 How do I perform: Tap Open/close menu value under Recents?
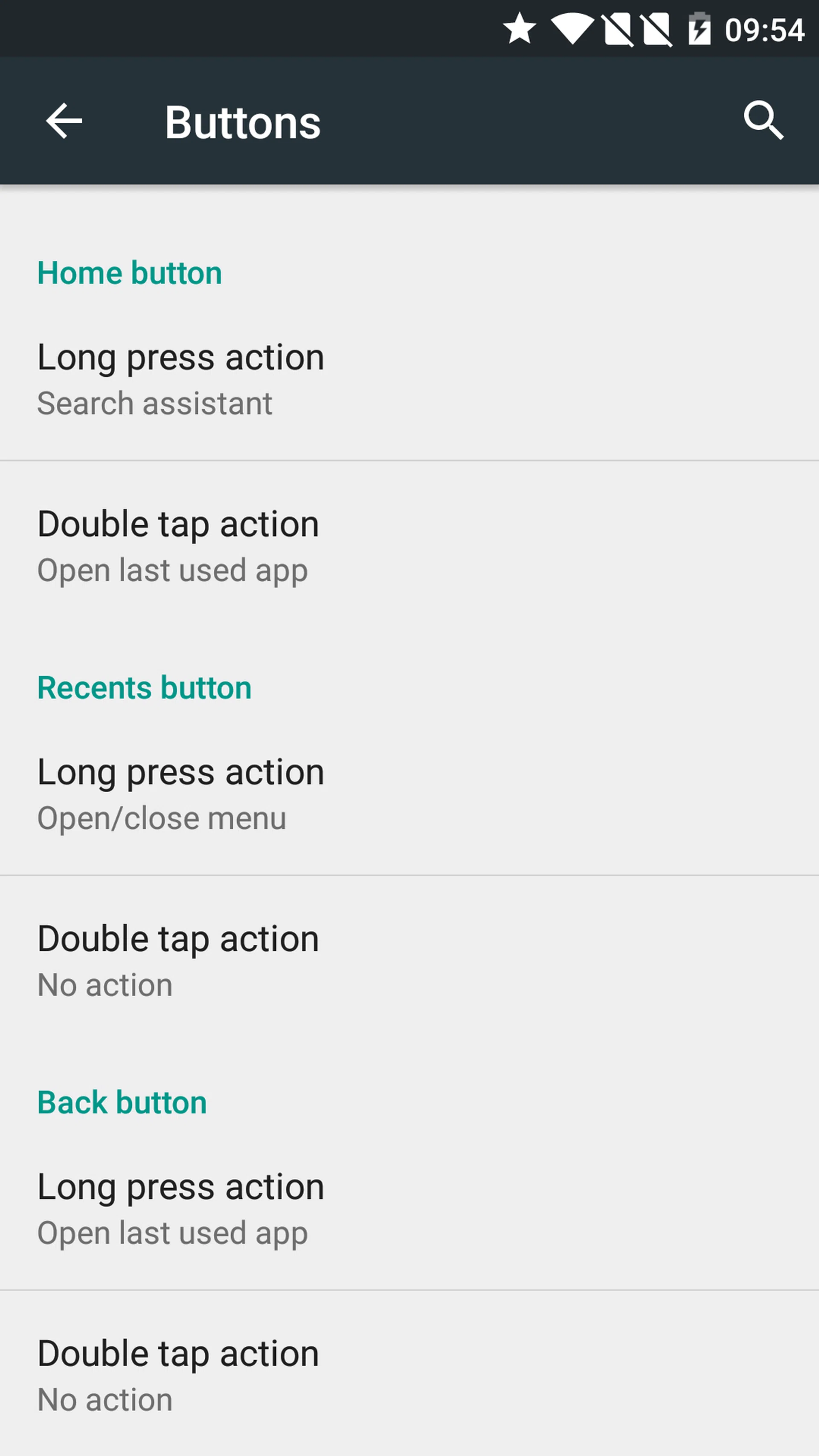click(162, 817)
